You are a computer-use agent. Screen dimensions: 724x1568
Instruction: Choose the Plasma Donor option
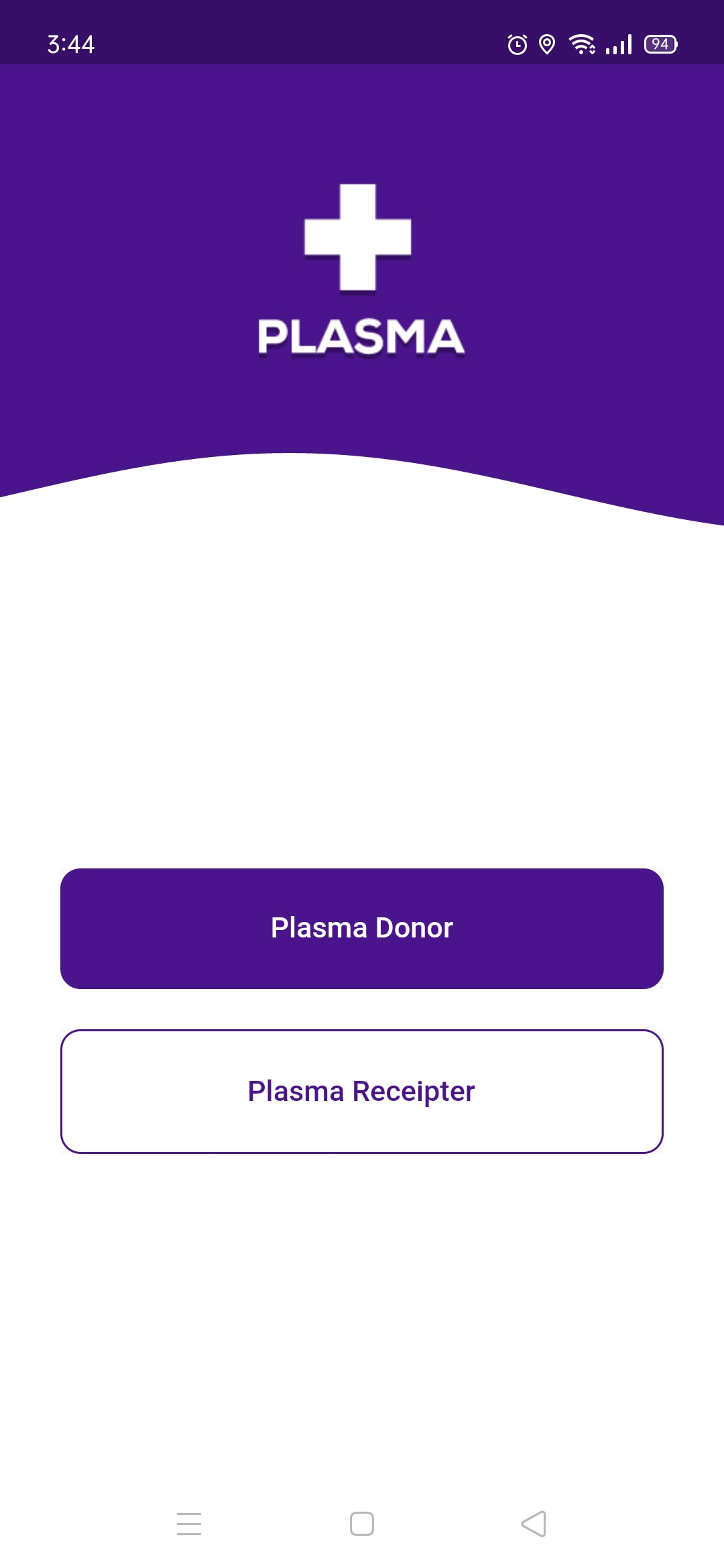[x=362, y=928]
